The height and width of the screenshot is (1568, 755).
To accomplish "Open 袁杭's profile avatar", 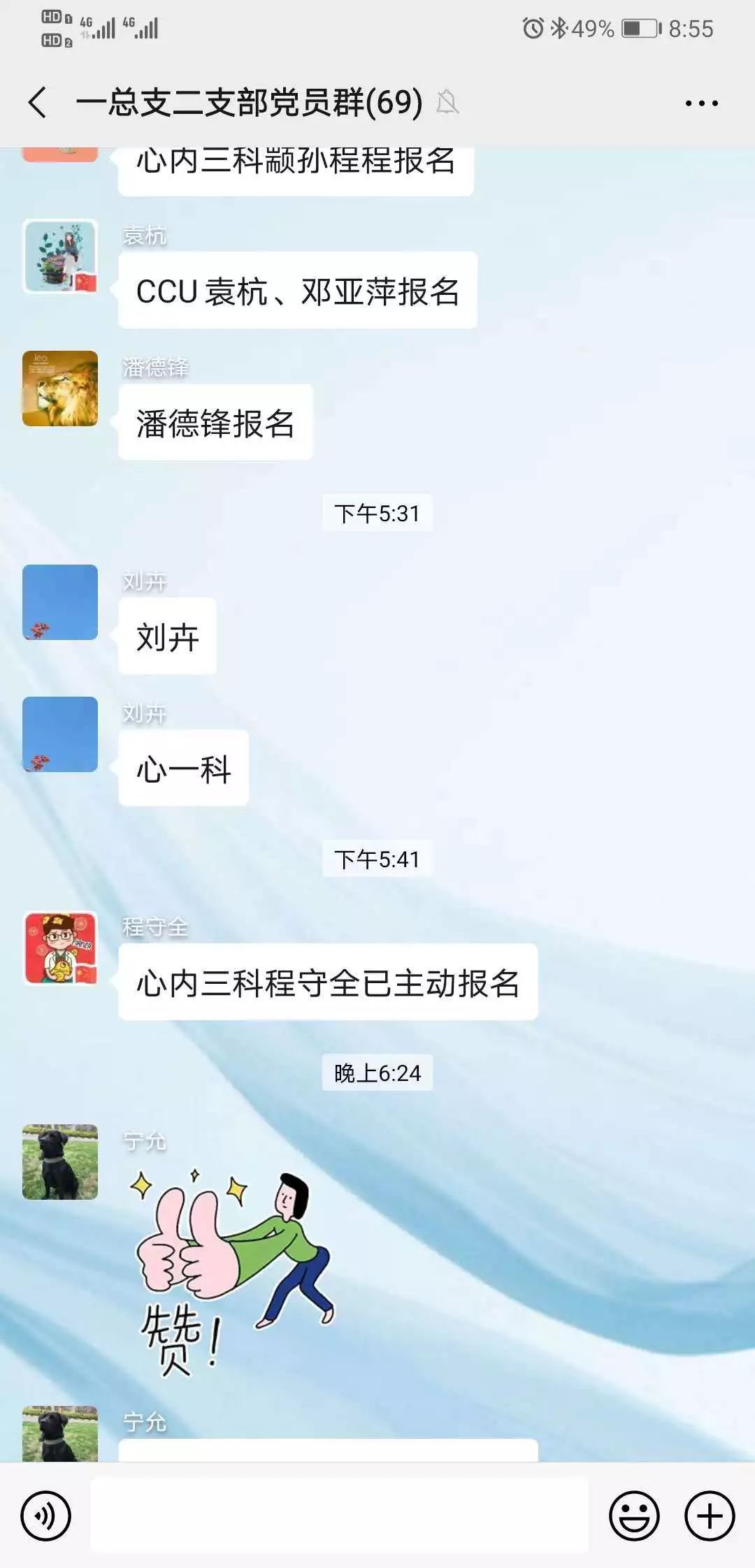I will pos(60,256).
